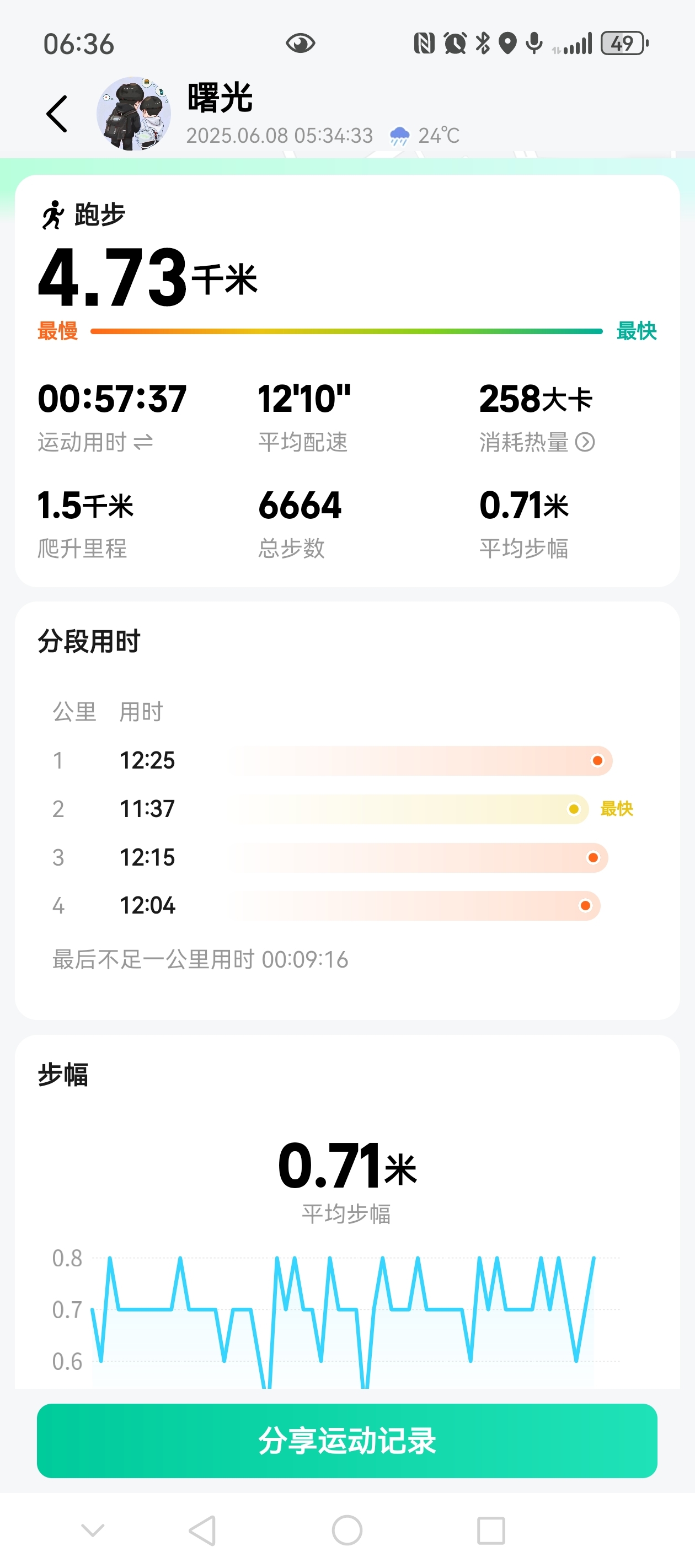Tap the system home button
The width and height of the screenshot is (695, 1568).
pos(346,1529)
